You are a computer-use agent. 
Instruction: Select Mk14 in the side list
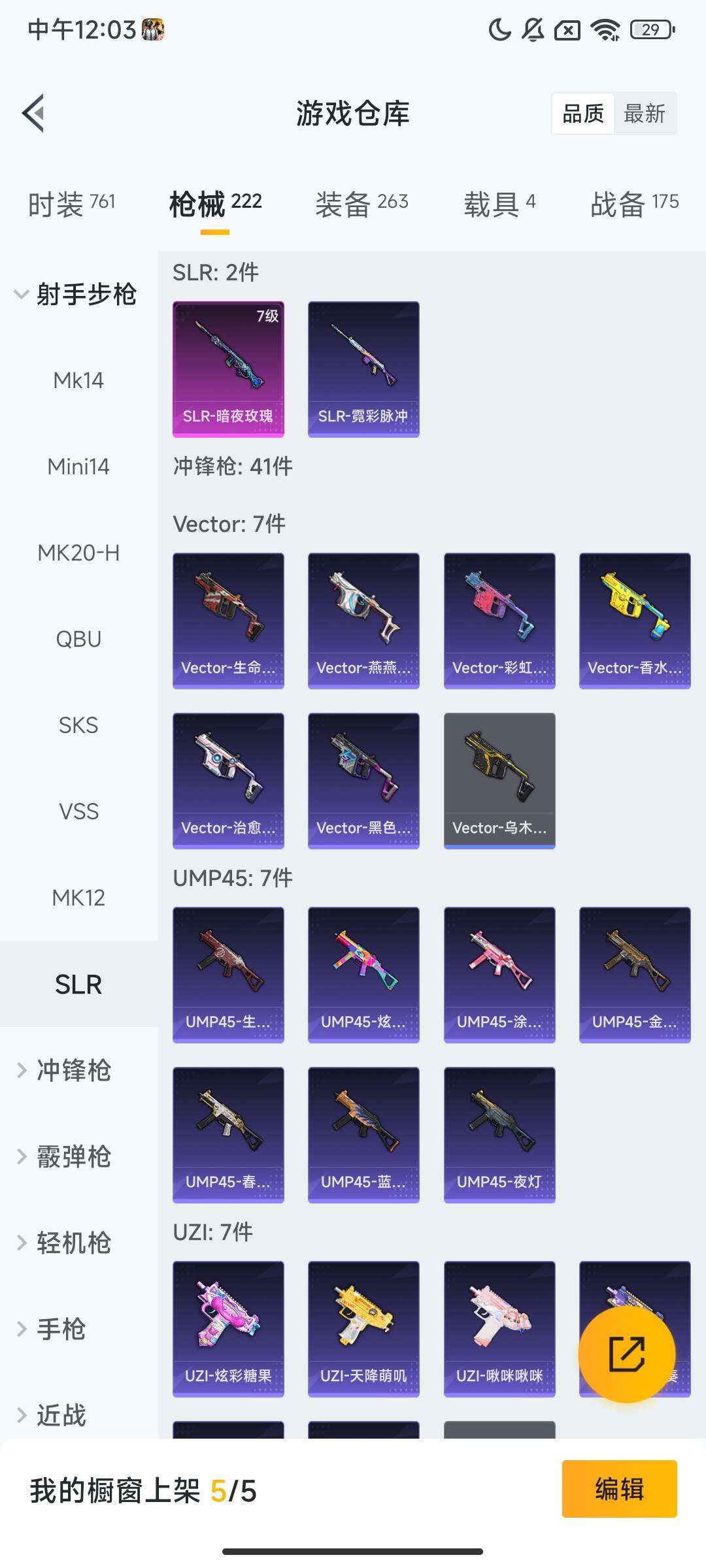[78, 380]
